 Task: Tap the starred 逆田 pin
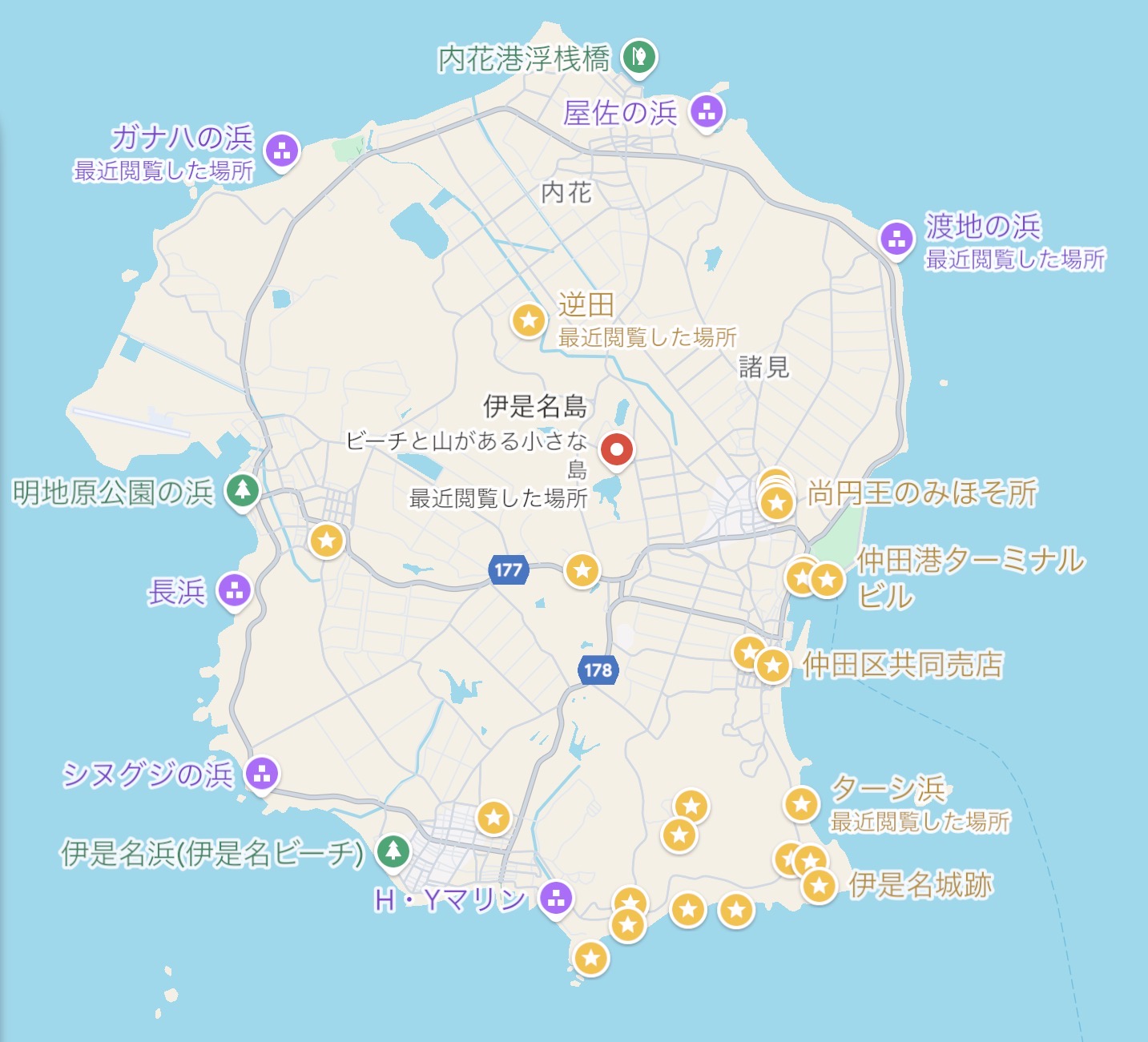529,320
